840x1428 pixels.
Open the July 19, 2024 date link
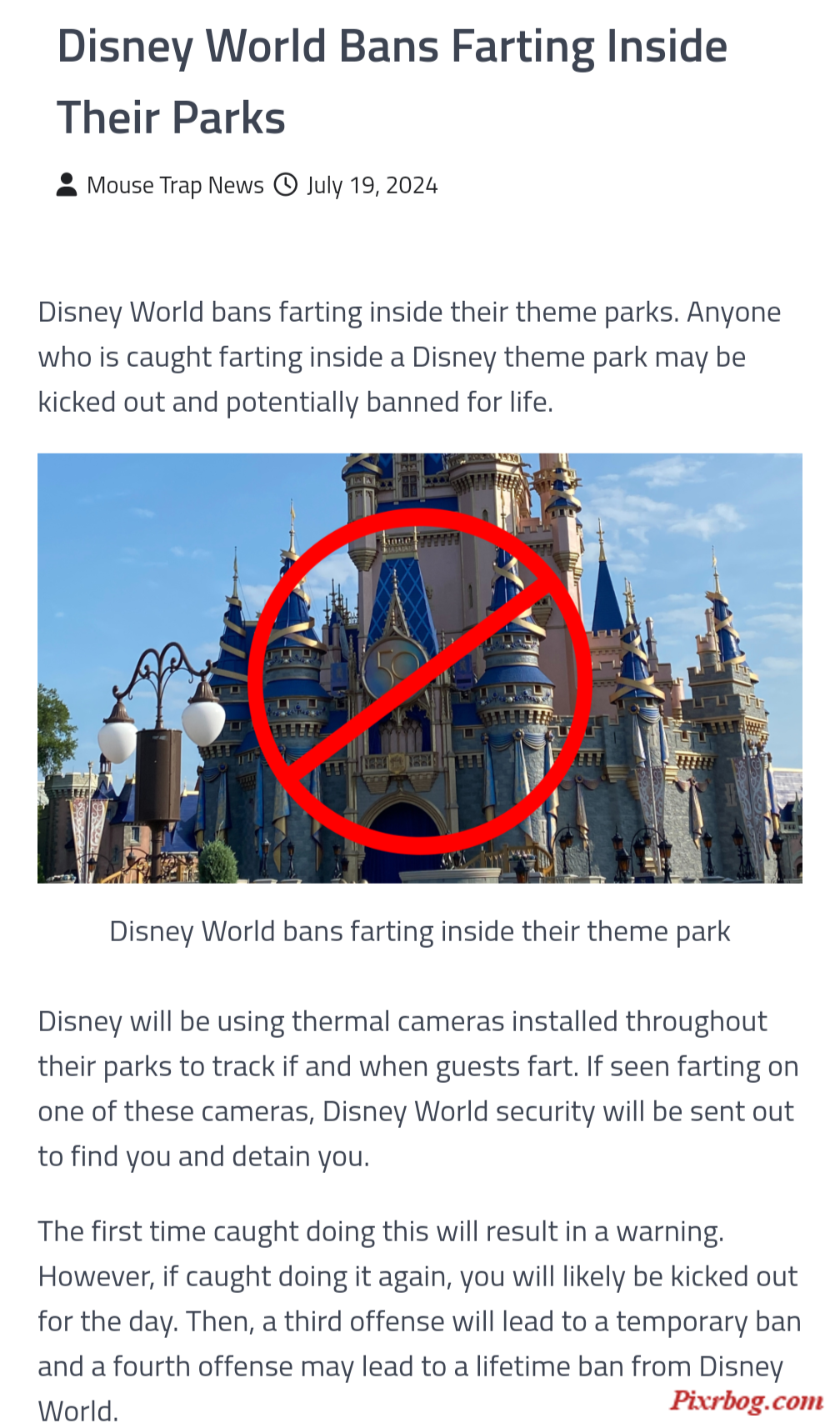[372, 185]
